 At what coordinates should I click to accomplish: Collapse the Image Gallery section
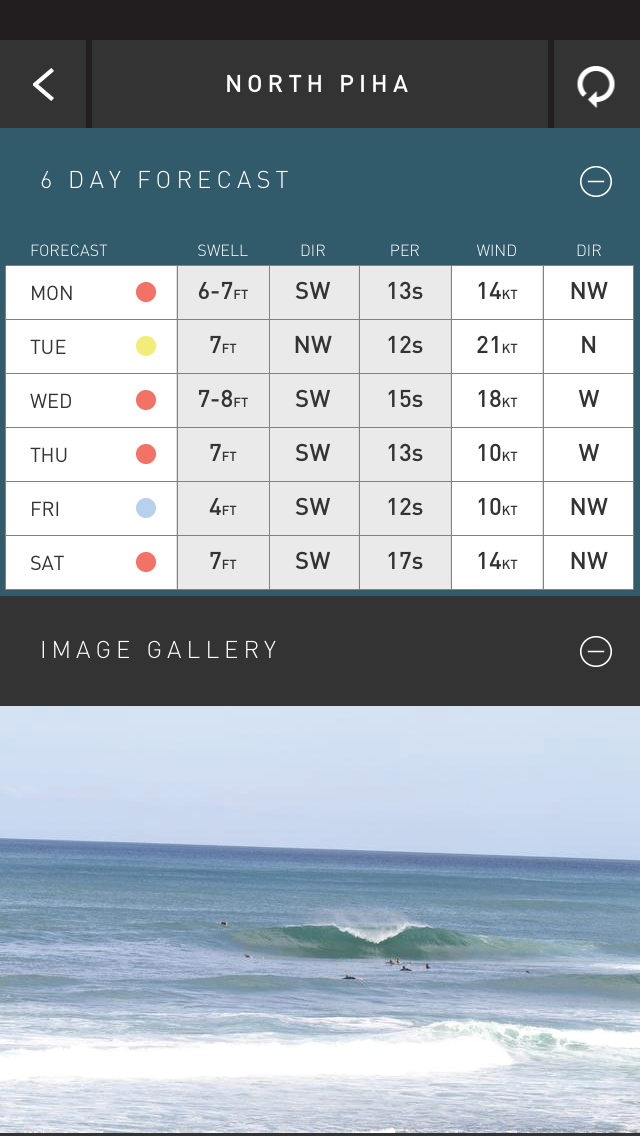pos(596,651)
